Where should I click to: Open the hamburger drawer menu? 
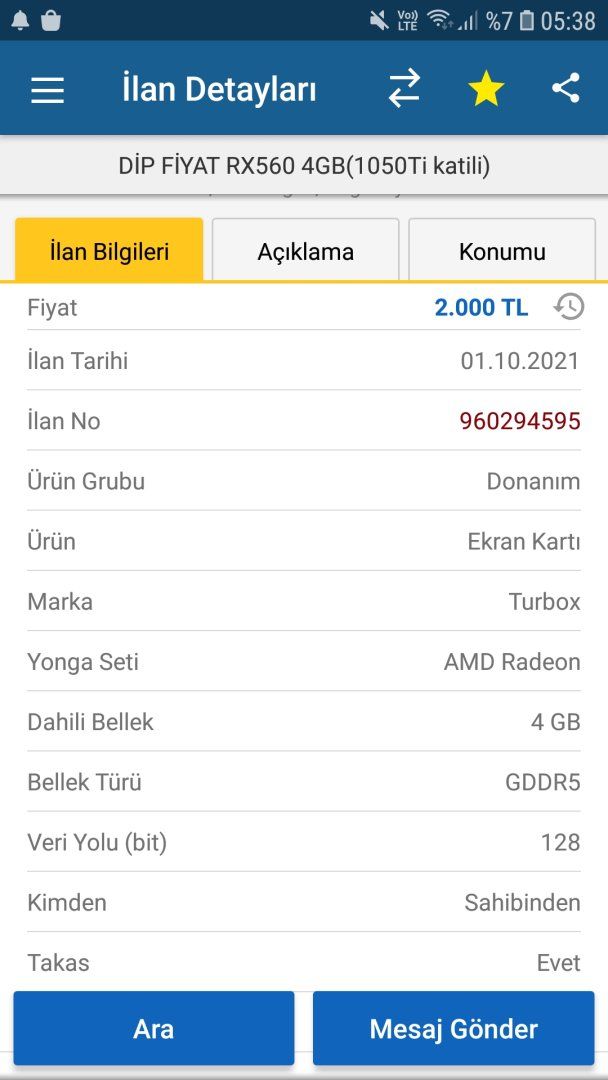tap(47, 91)
